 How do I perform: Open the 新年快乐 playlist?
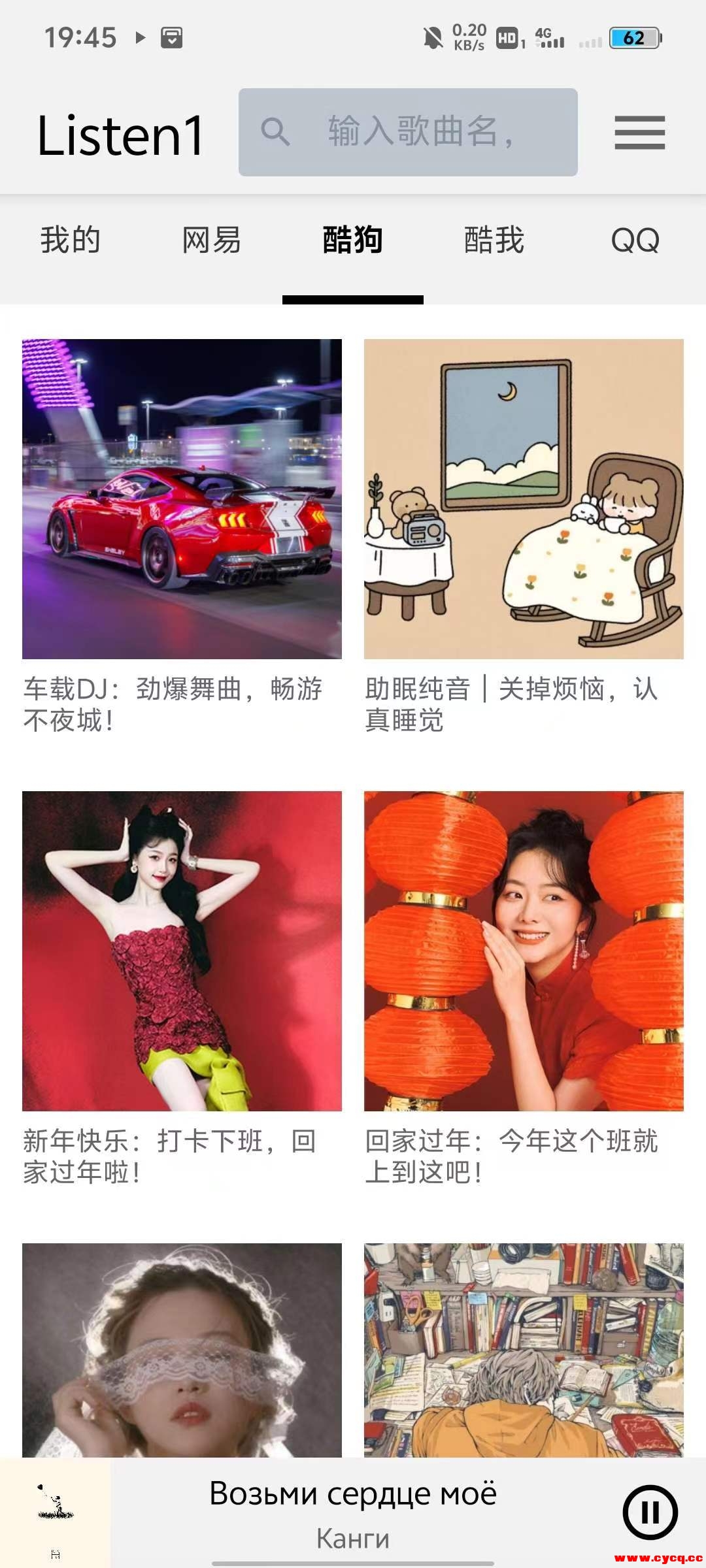(182, 951)
